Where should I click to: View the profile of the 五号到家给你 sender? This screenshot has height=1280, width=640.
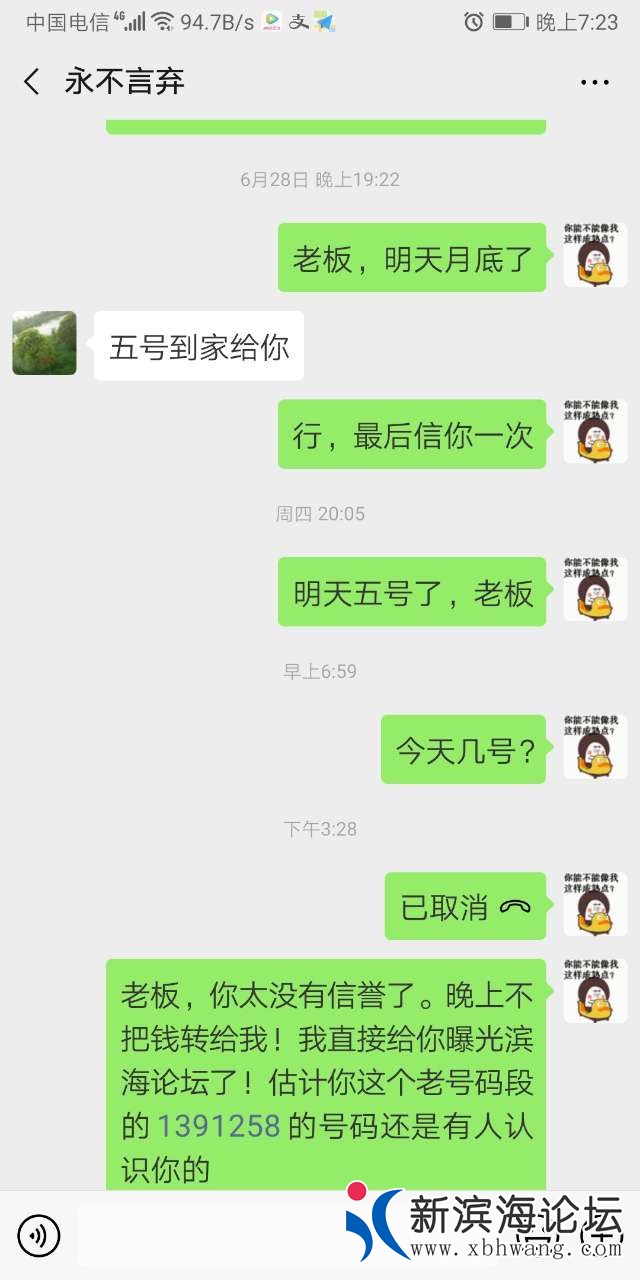pos(44,343)
